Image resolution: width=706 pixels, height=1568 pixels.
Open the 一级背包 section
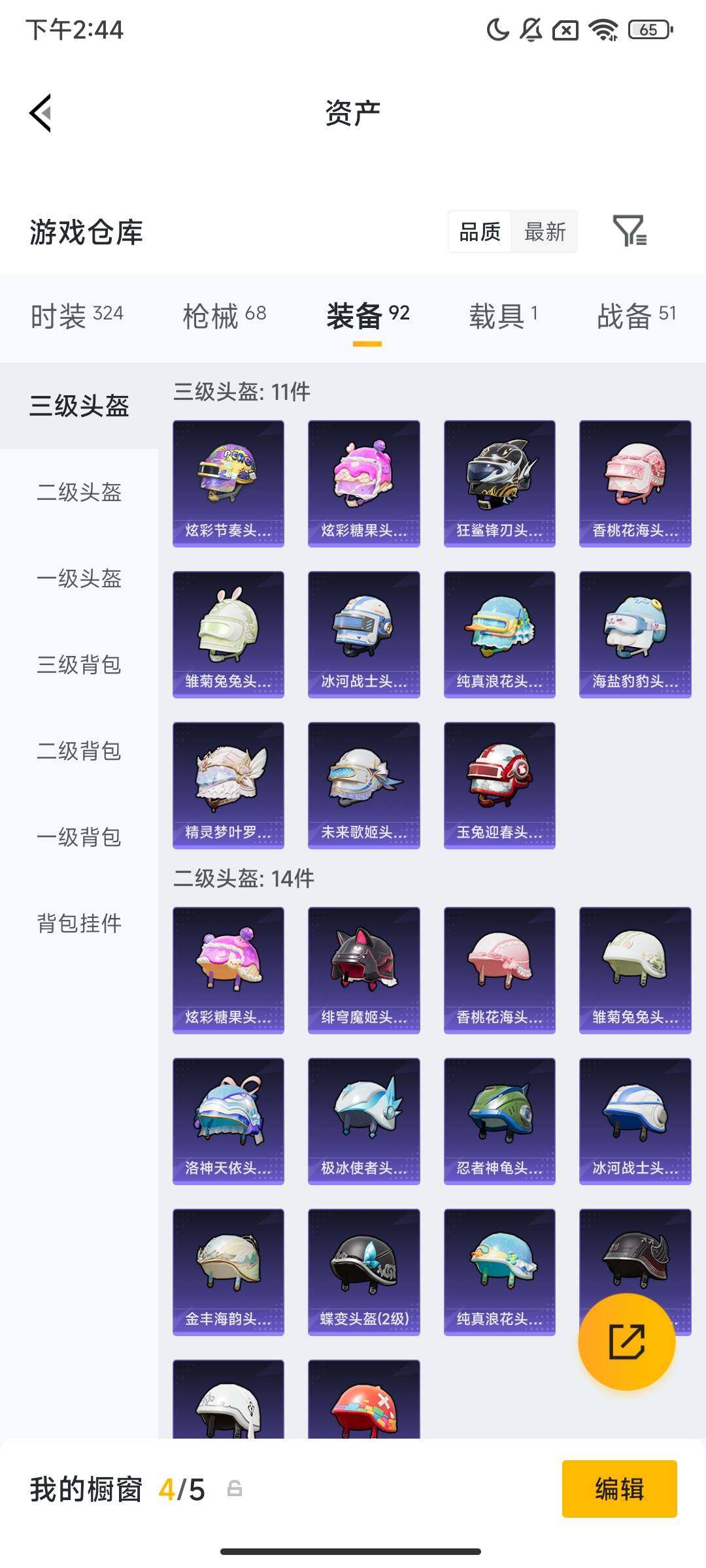pyautogui.click(x=78, y=838)
